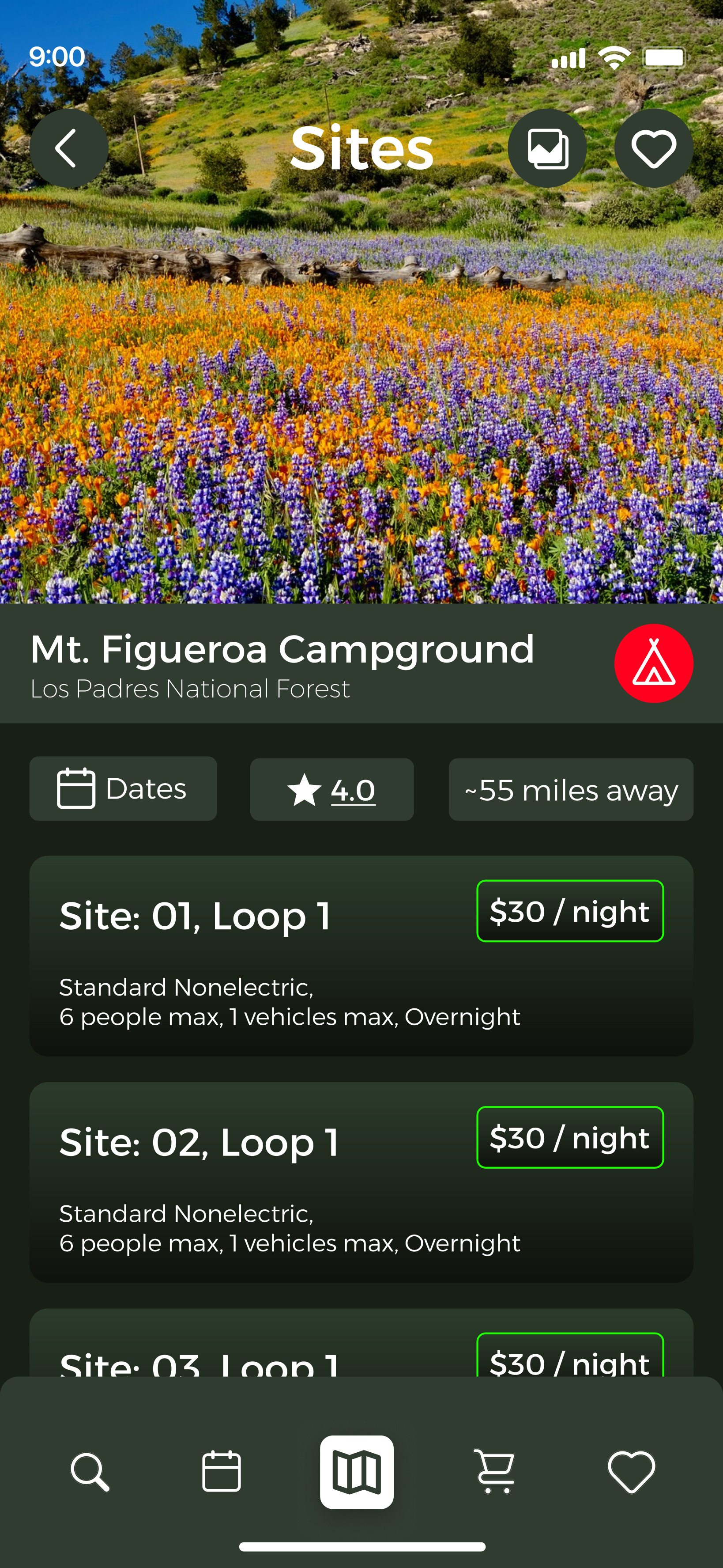Open the map tab

pyautogui.click(x=357, y=1472)
